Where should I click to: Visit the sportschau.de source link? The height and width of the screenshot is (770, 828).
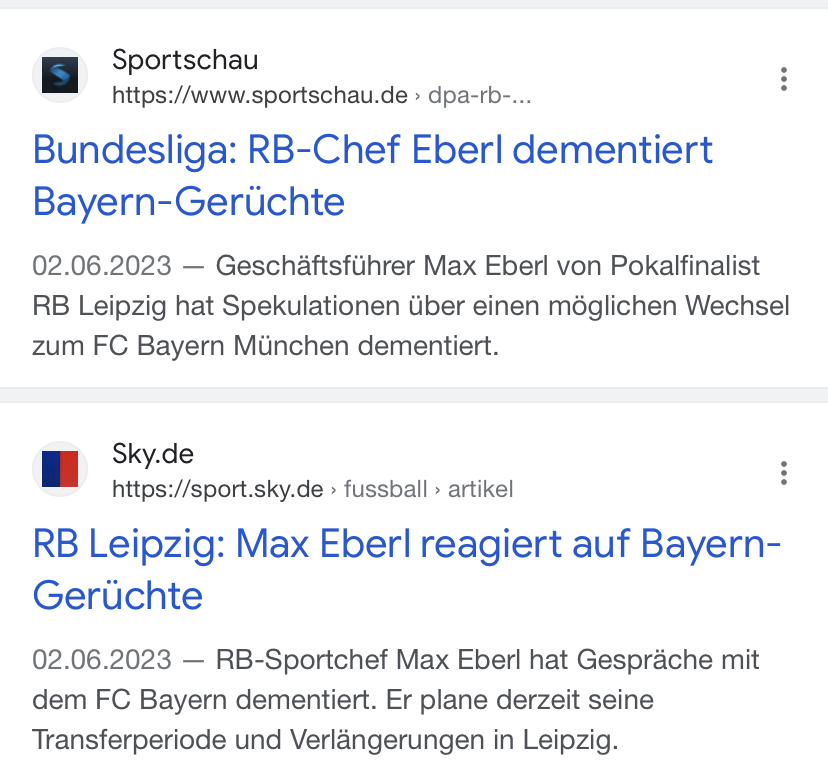point(260,95)
